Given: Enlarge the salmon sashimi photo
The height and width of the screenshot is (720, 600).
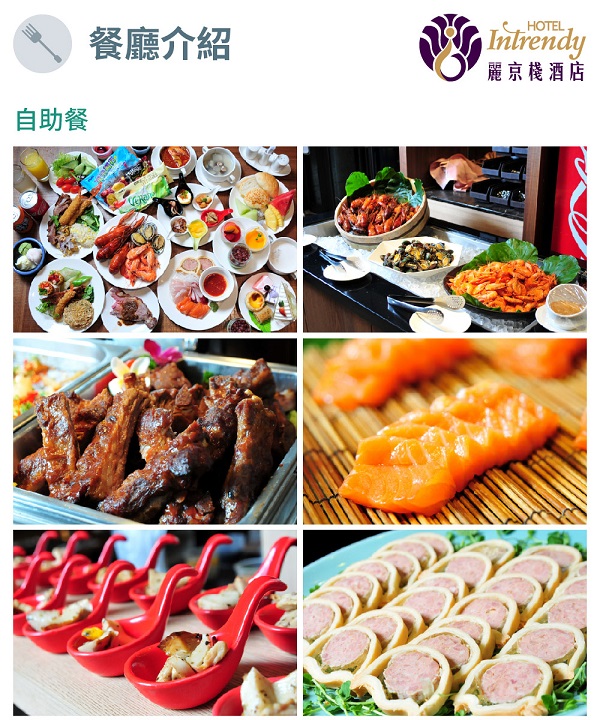Looking at the screenshot, I should pos(445,432).
